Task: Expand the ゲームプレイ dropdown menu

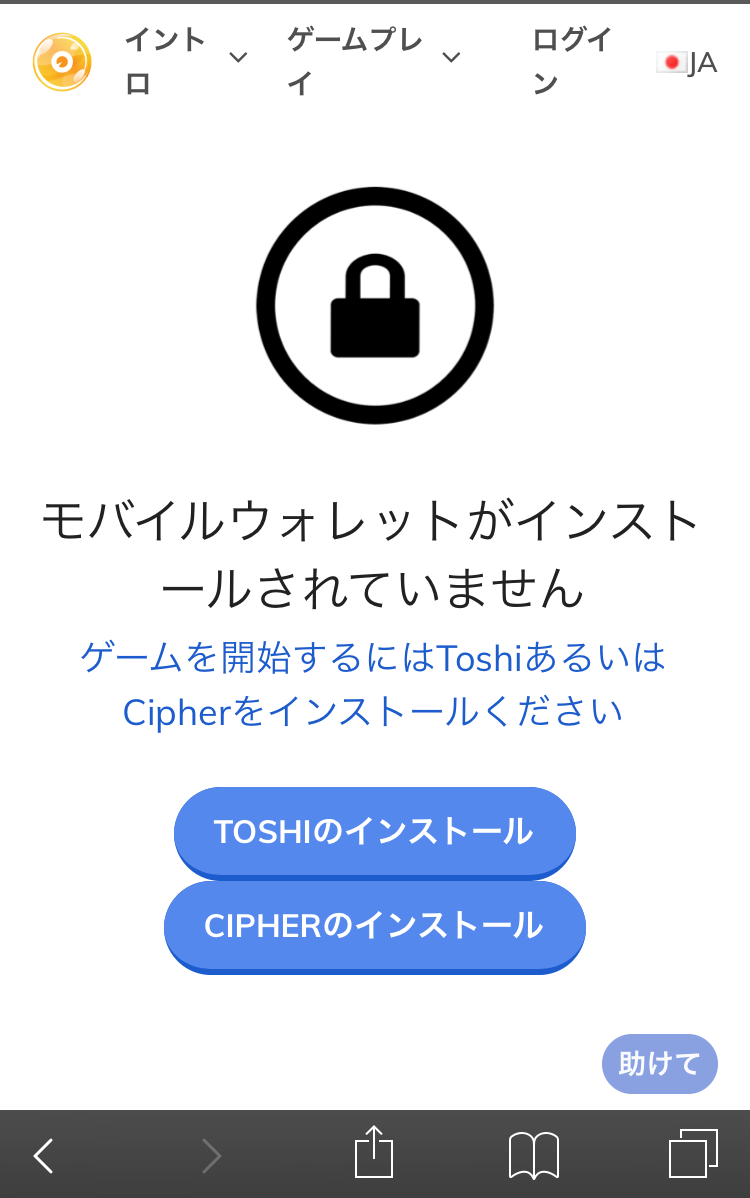Action: 374,60
